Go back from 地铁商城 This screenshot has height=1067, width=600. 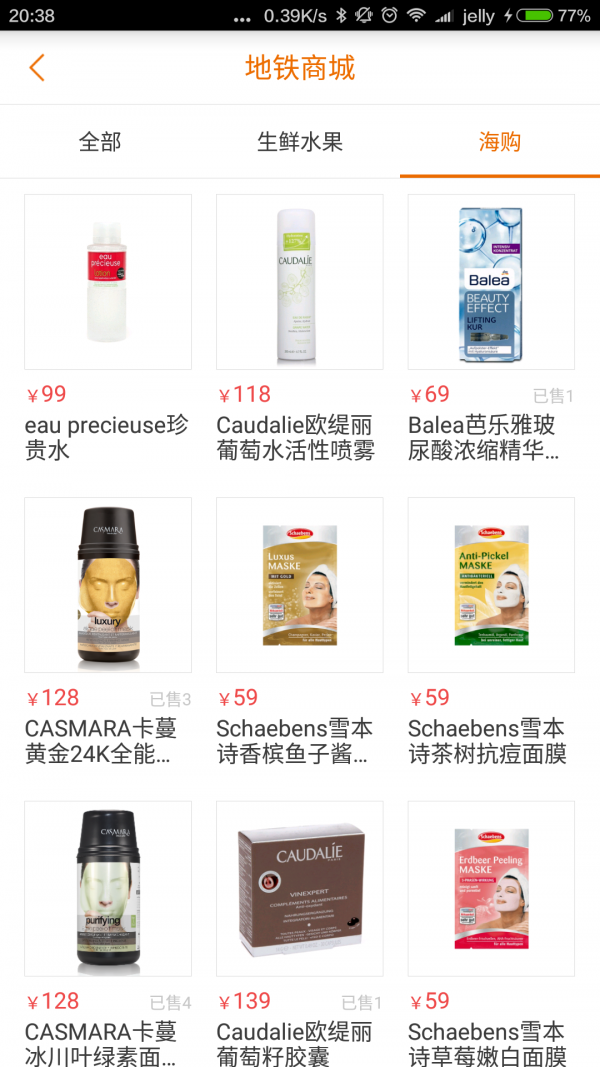[37, 68]
